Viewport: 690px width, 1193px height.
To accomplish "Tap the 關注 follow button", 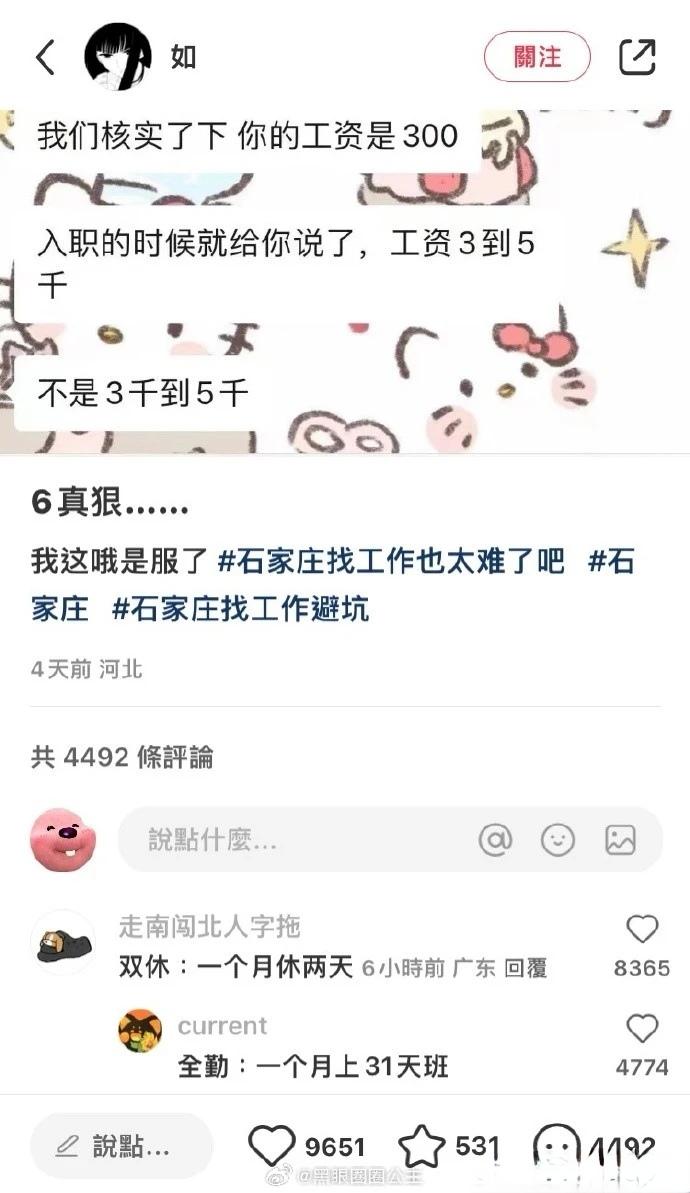I will (x=537, y=57).
